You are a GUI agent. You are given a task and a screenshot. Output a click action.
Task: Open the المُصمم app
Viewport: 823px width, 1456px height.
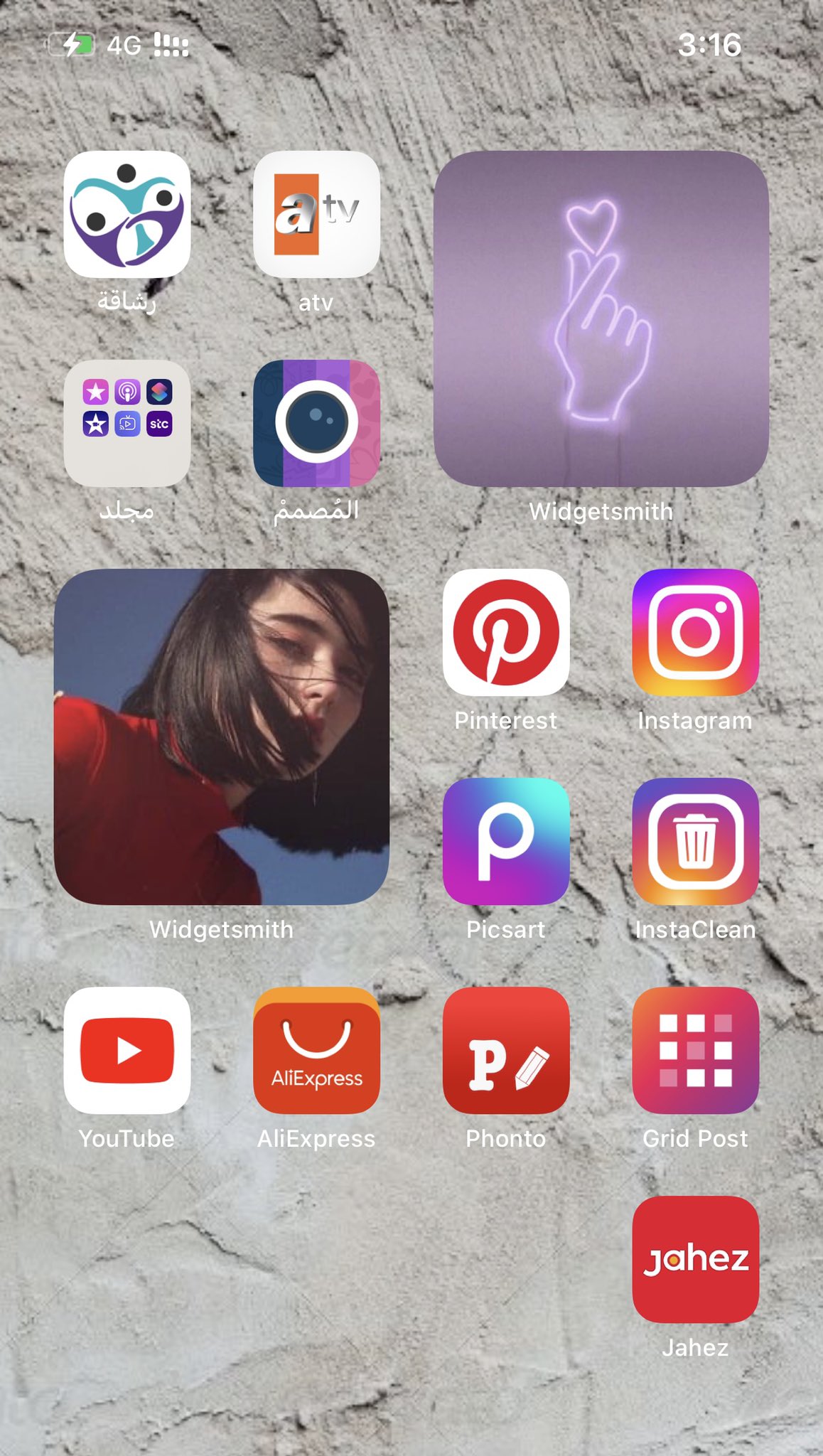tap(316, 424)
